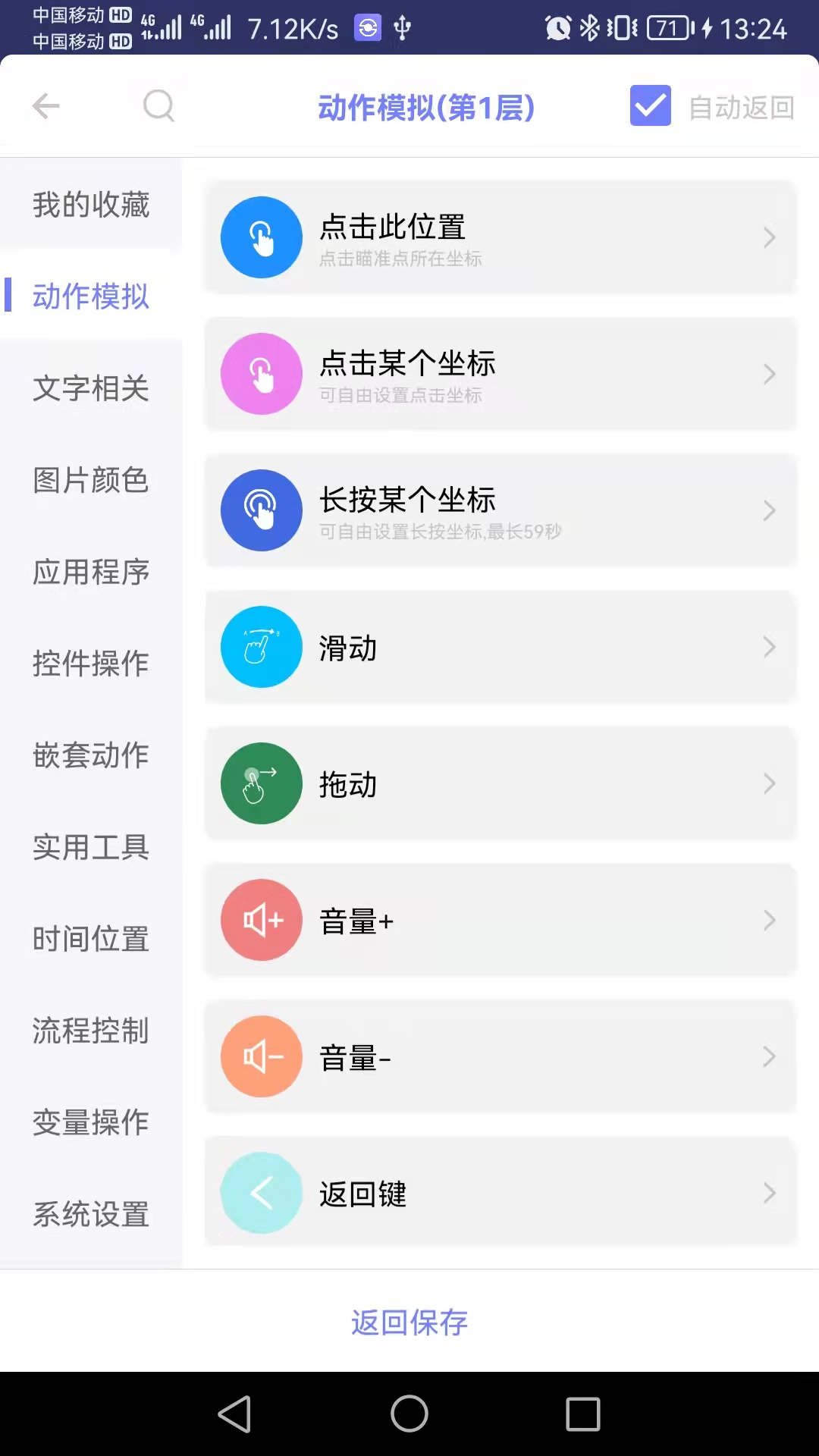819x1456 pixels.
Task: Open 滑动 settings via its chevron
Action: (768, 647)
